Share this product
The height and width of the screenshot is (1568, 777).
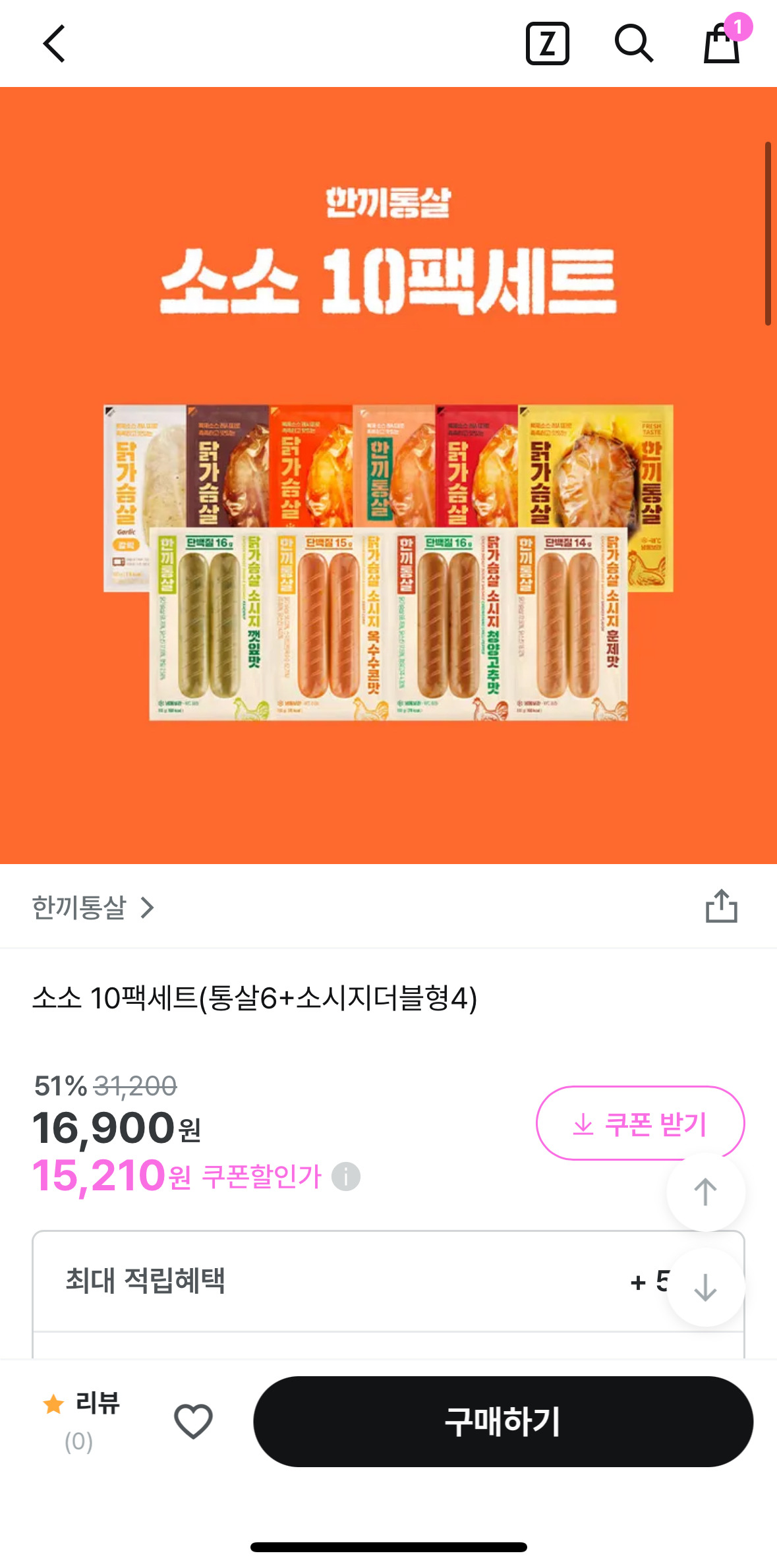721,906
